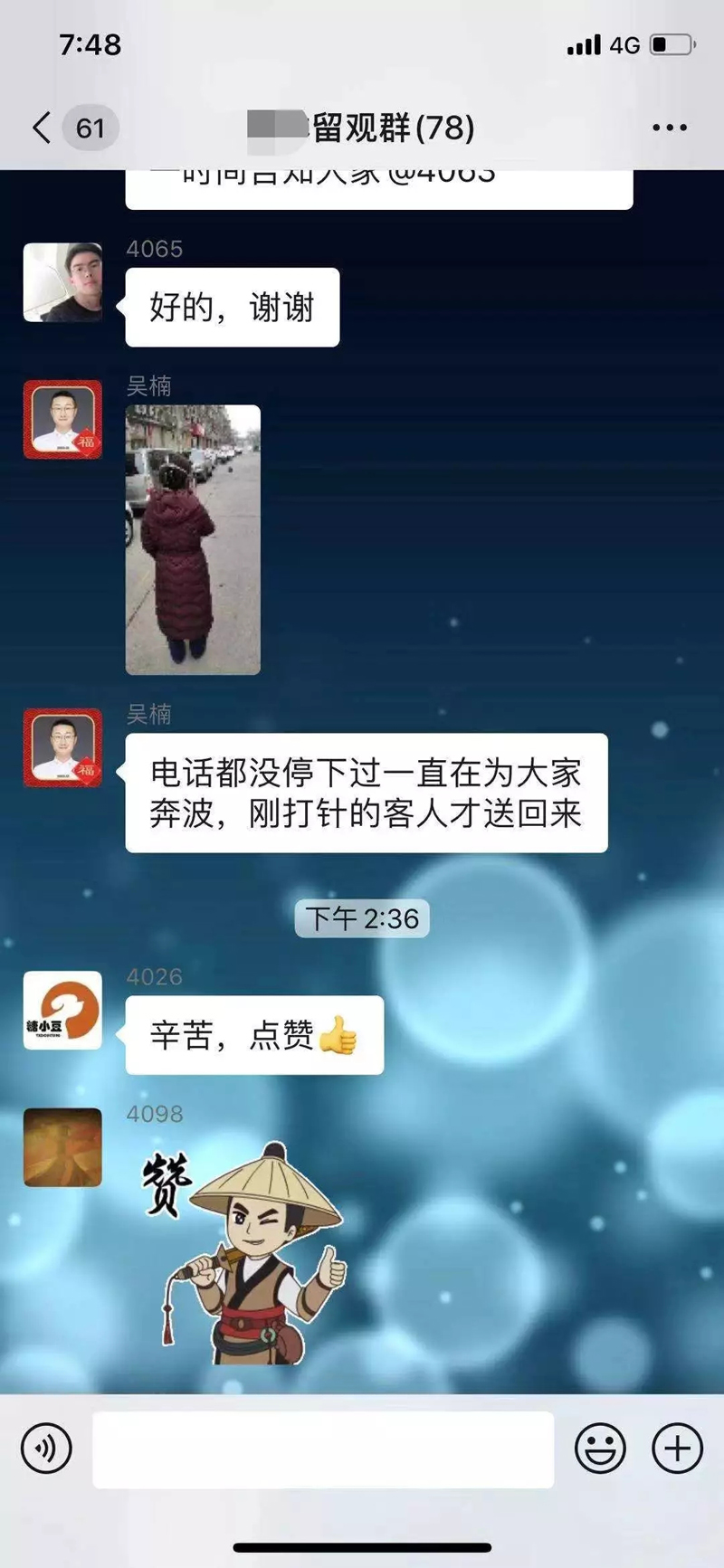
Task: Open the emoji sticker panel
Action: pos(600,1449)
